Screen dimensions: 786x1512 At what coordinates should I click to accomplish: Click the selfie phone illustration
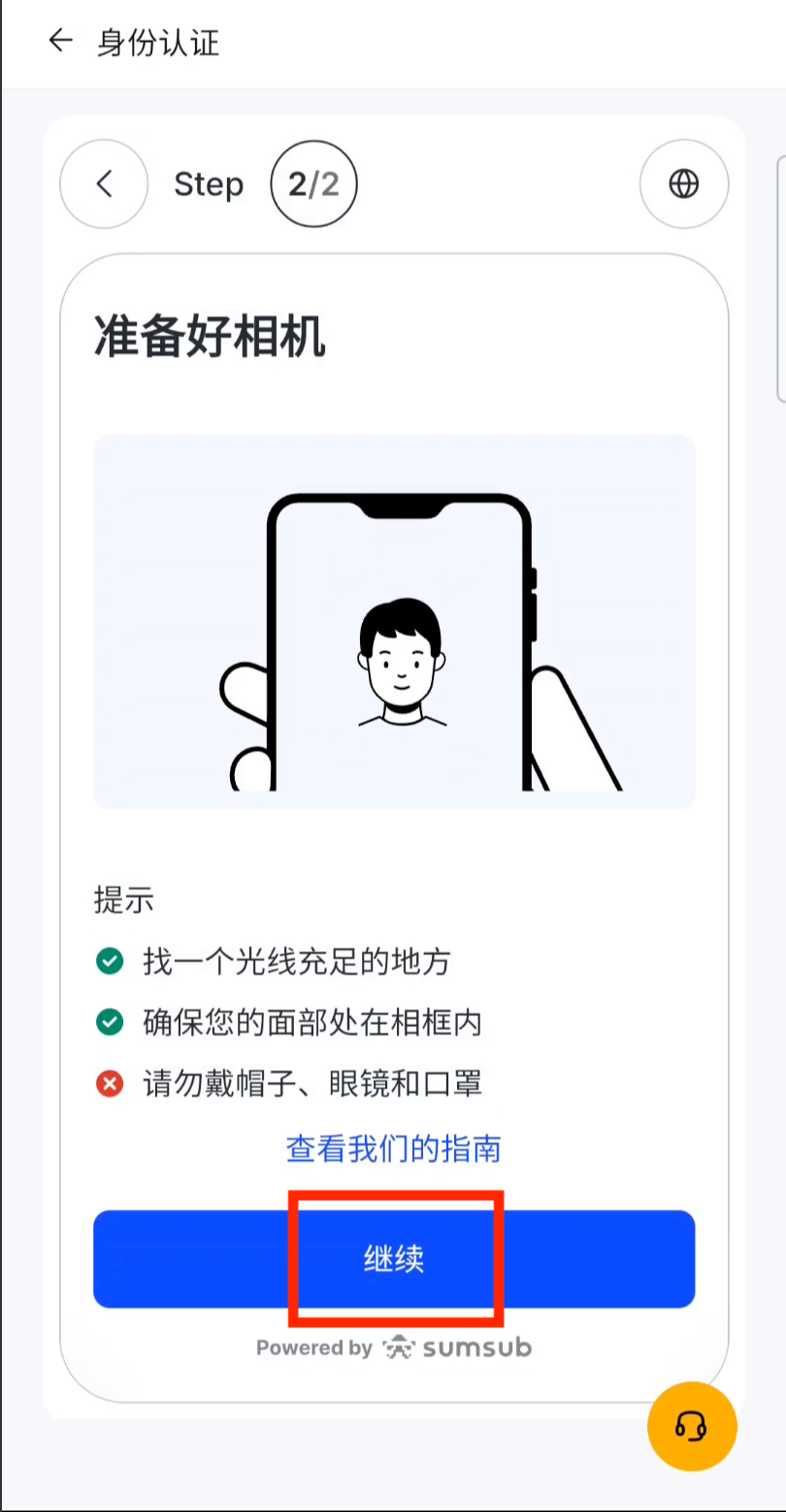(x=393, y=621)
